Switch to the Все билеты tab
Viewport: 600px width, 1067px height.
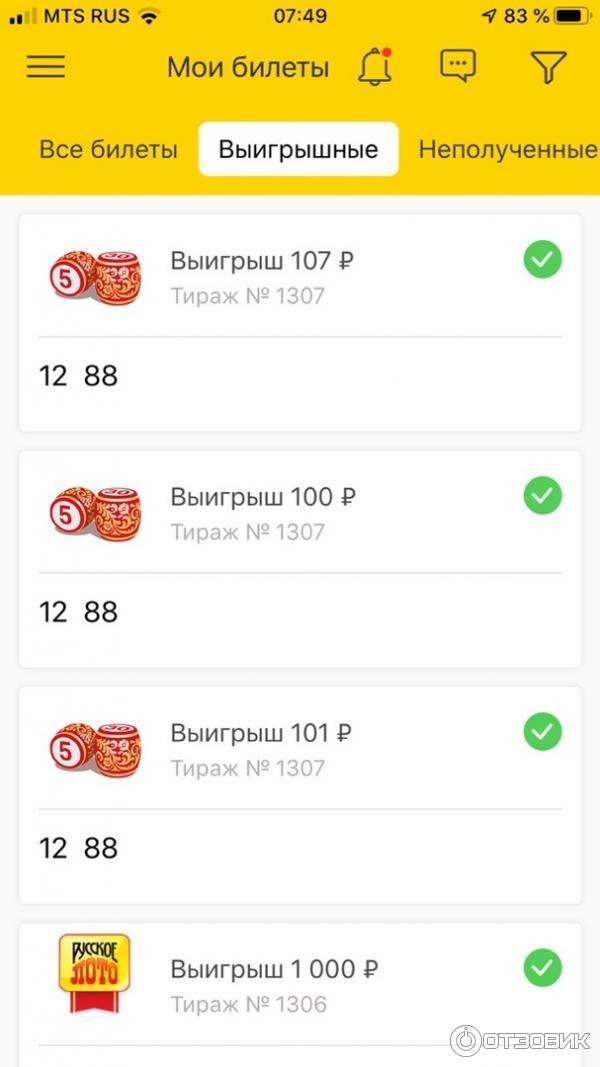click(108, 150)
